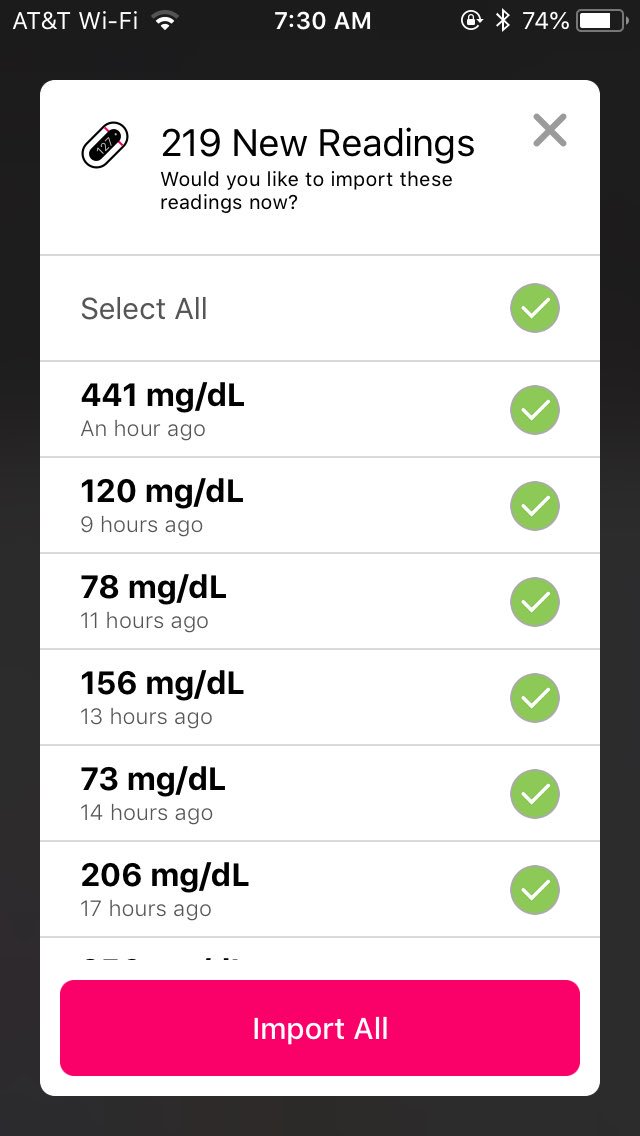Uncheck the 120 mg/dL reading
Viewport: 640px width, 1136px height.
tap(535, 506)
